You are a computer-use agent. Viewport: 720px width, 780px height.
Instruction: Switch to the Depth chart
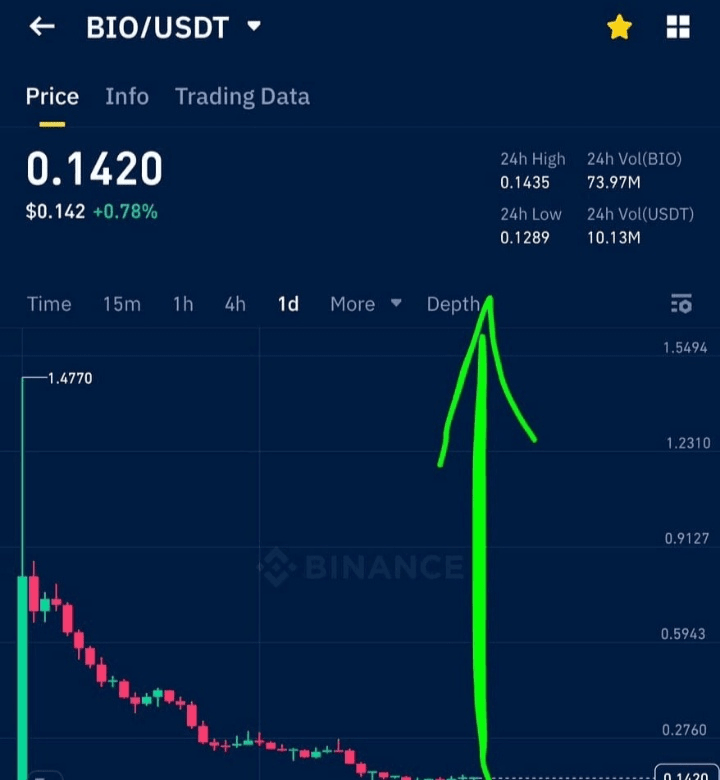pyautogui.click(x=453, y=304)
